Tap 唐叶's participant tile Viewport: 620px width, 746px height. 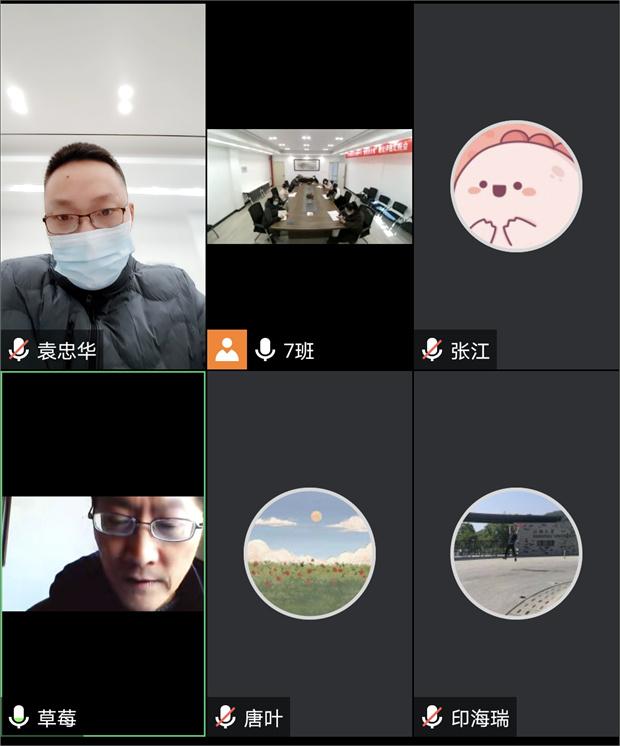pos(309,553)
